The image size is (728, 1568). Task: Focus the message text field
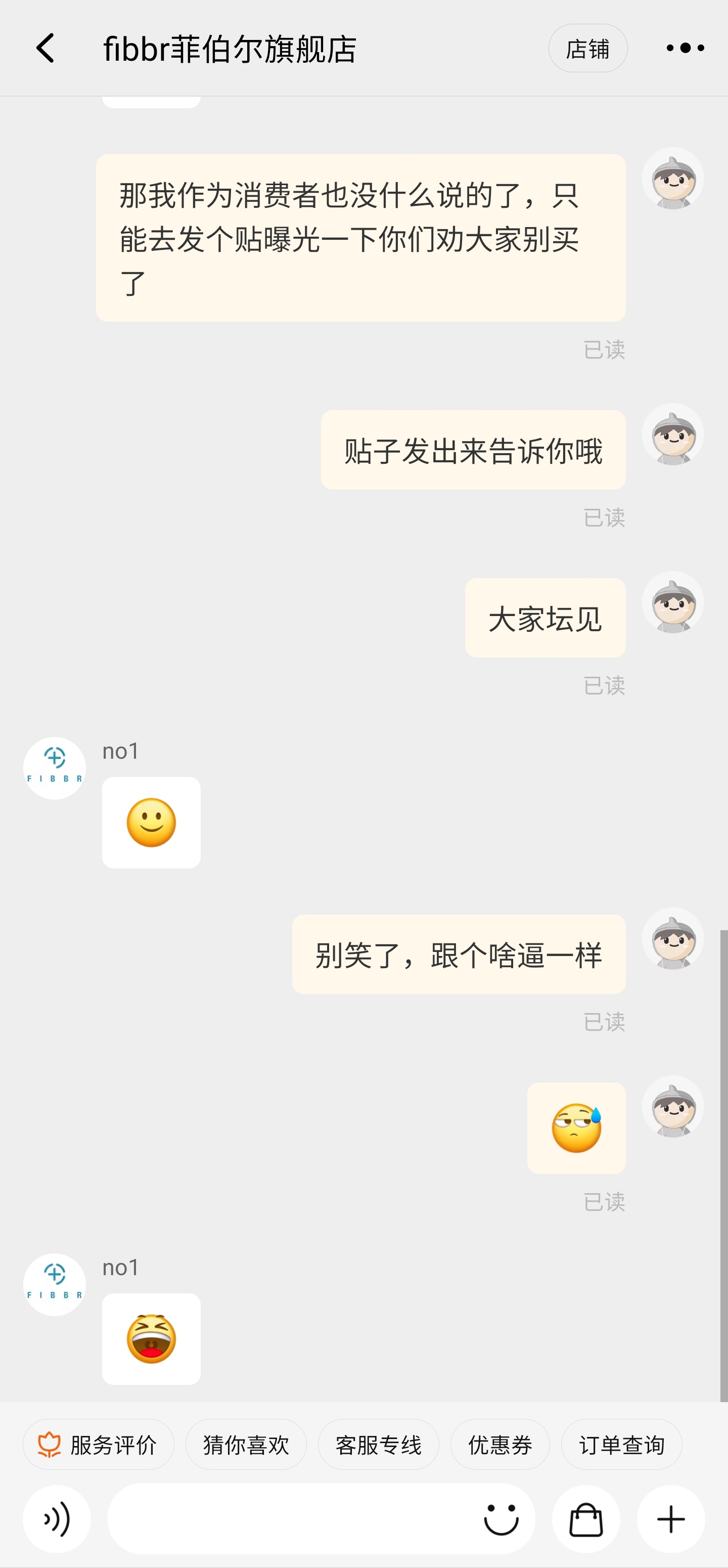292,1519
